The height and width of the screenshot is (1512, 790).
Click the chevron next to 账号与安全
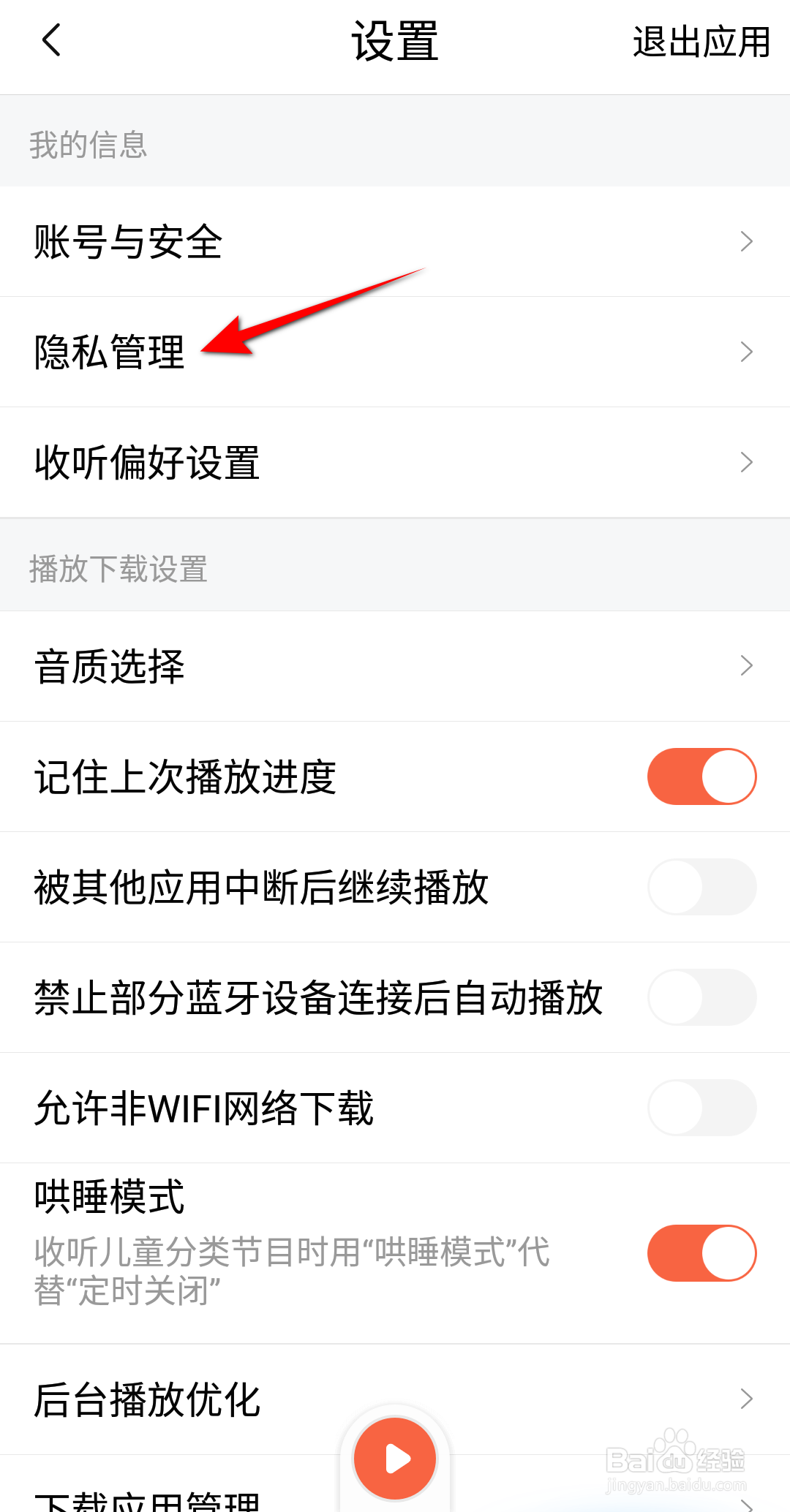point(747,241)
